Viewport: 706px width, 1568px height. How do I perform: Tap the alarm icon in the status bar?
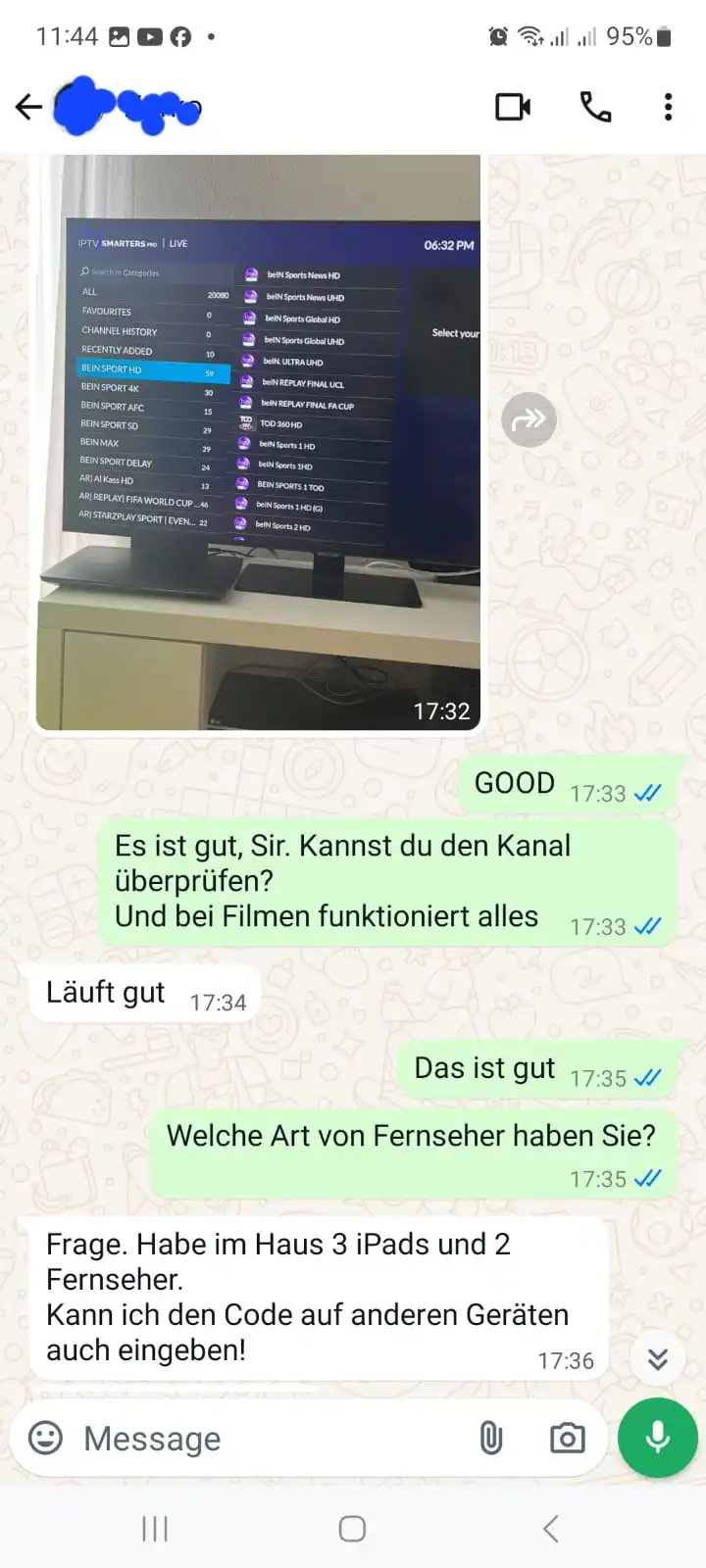point(497,36)
